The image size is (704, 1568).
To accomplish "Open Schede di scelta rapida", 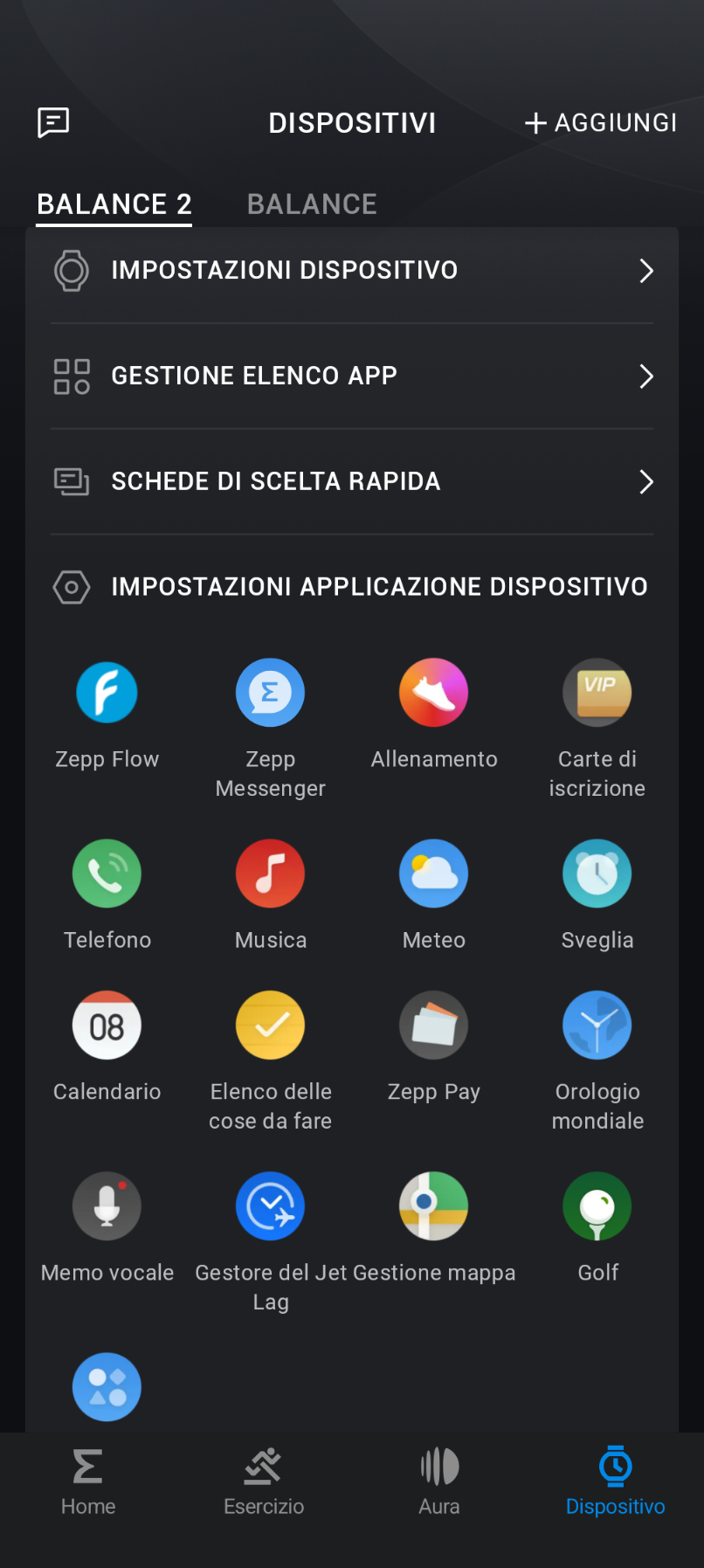I will (352, 481).
